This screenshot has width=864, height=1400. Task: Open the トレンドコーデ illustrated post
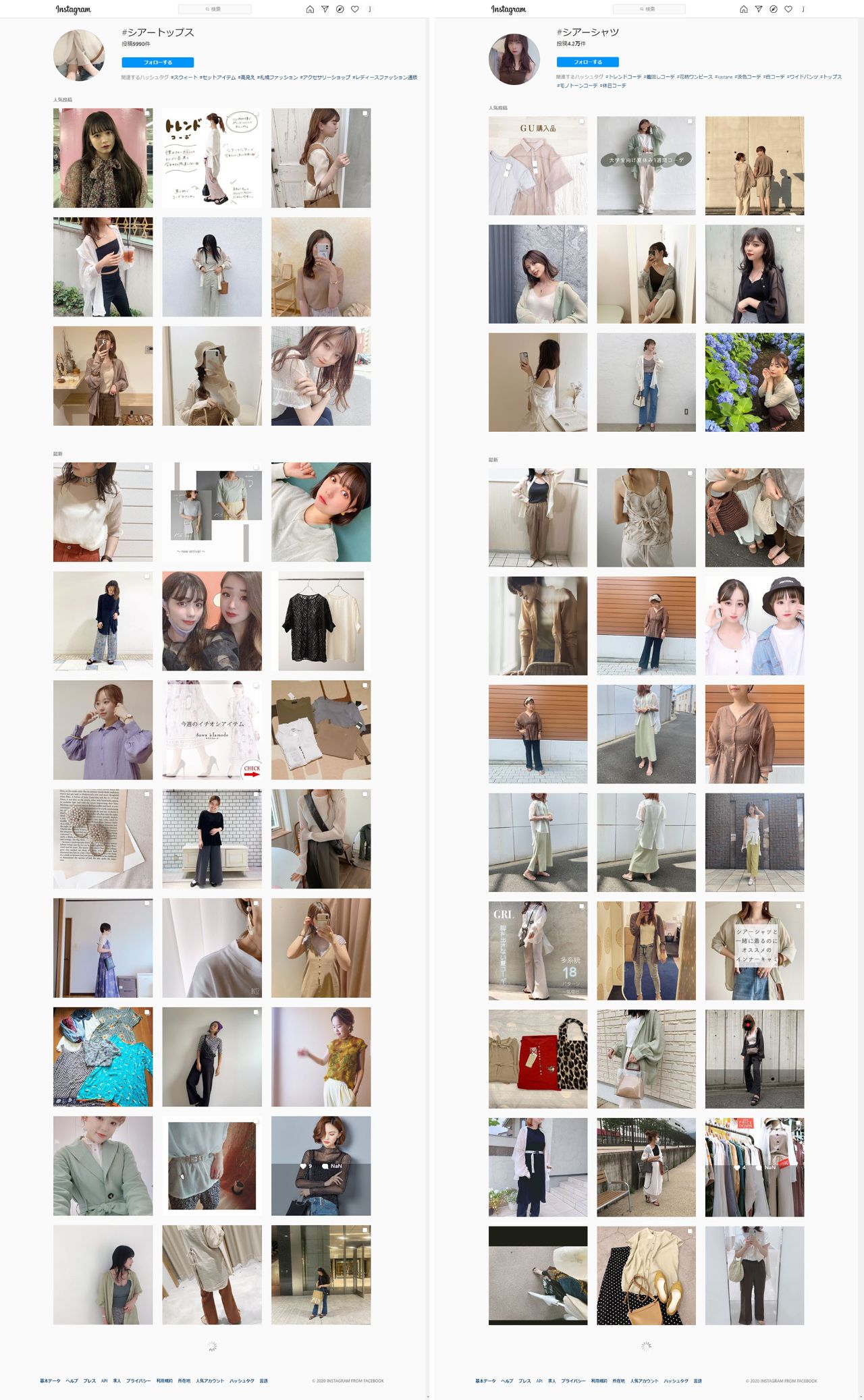(x=211, y=158)
